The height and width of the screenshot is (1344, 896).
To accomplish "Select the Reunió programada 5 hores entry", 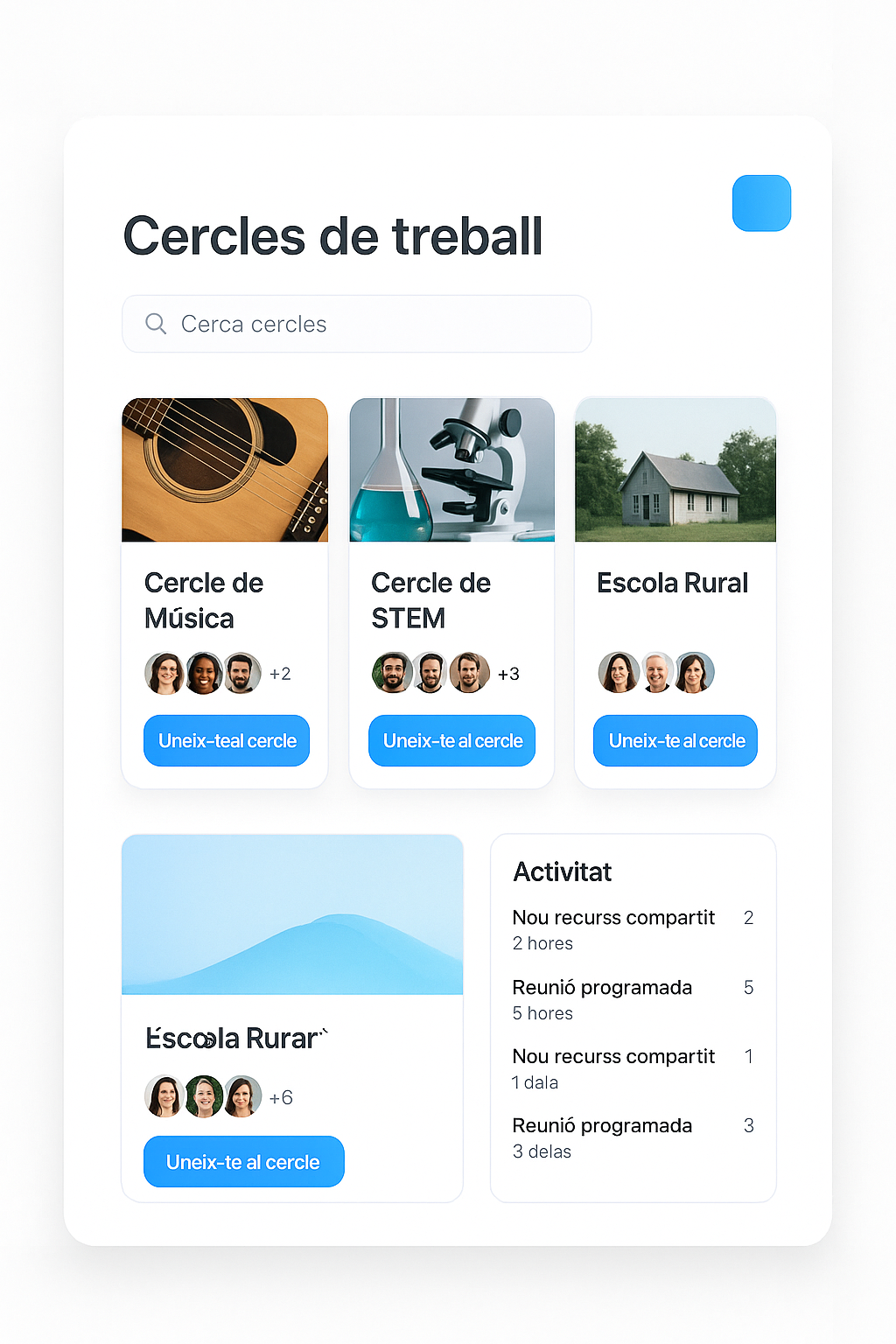I will pos(602,987).
